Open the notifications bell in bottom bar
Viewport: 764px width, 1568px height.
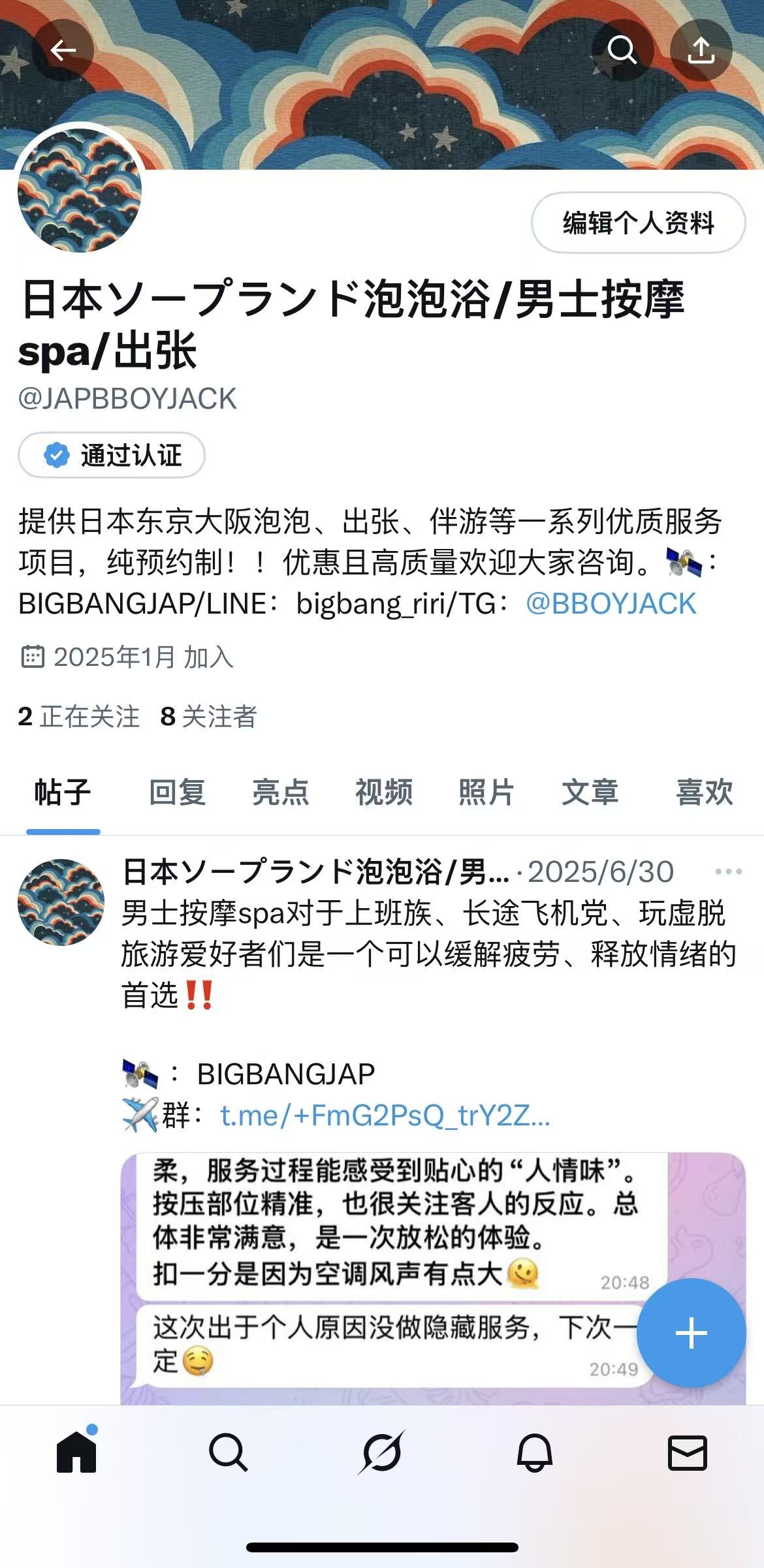point(535,1453)
